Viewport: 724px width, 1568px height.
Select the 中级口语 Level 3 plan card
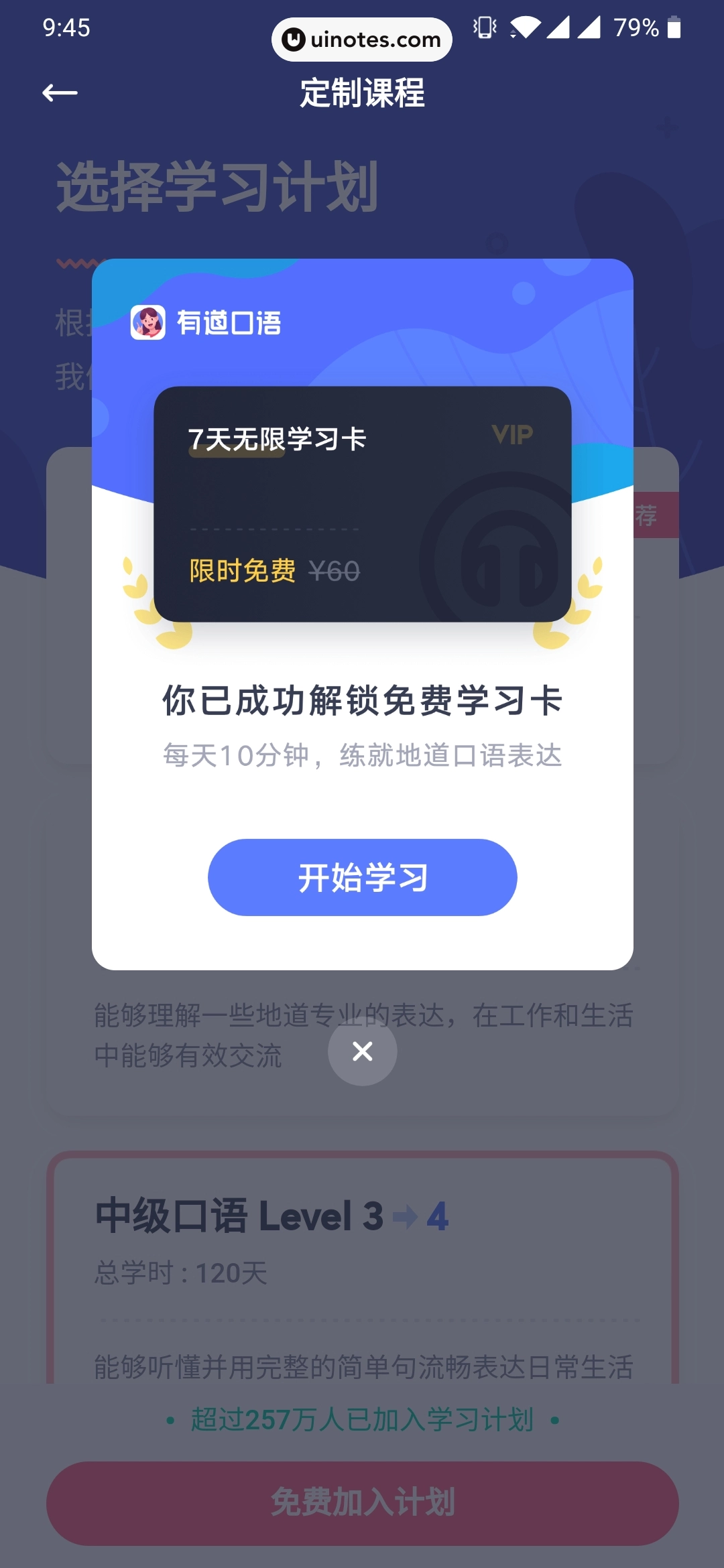362,1266
